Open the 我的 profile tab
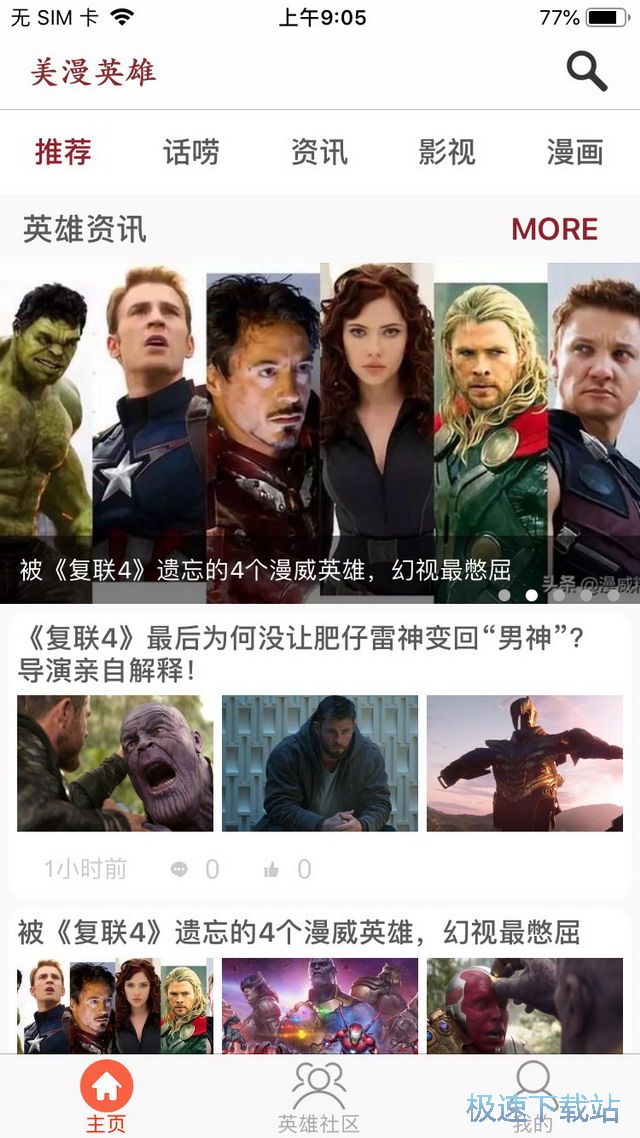640x1138 pixels. (x=532, y=1096)
